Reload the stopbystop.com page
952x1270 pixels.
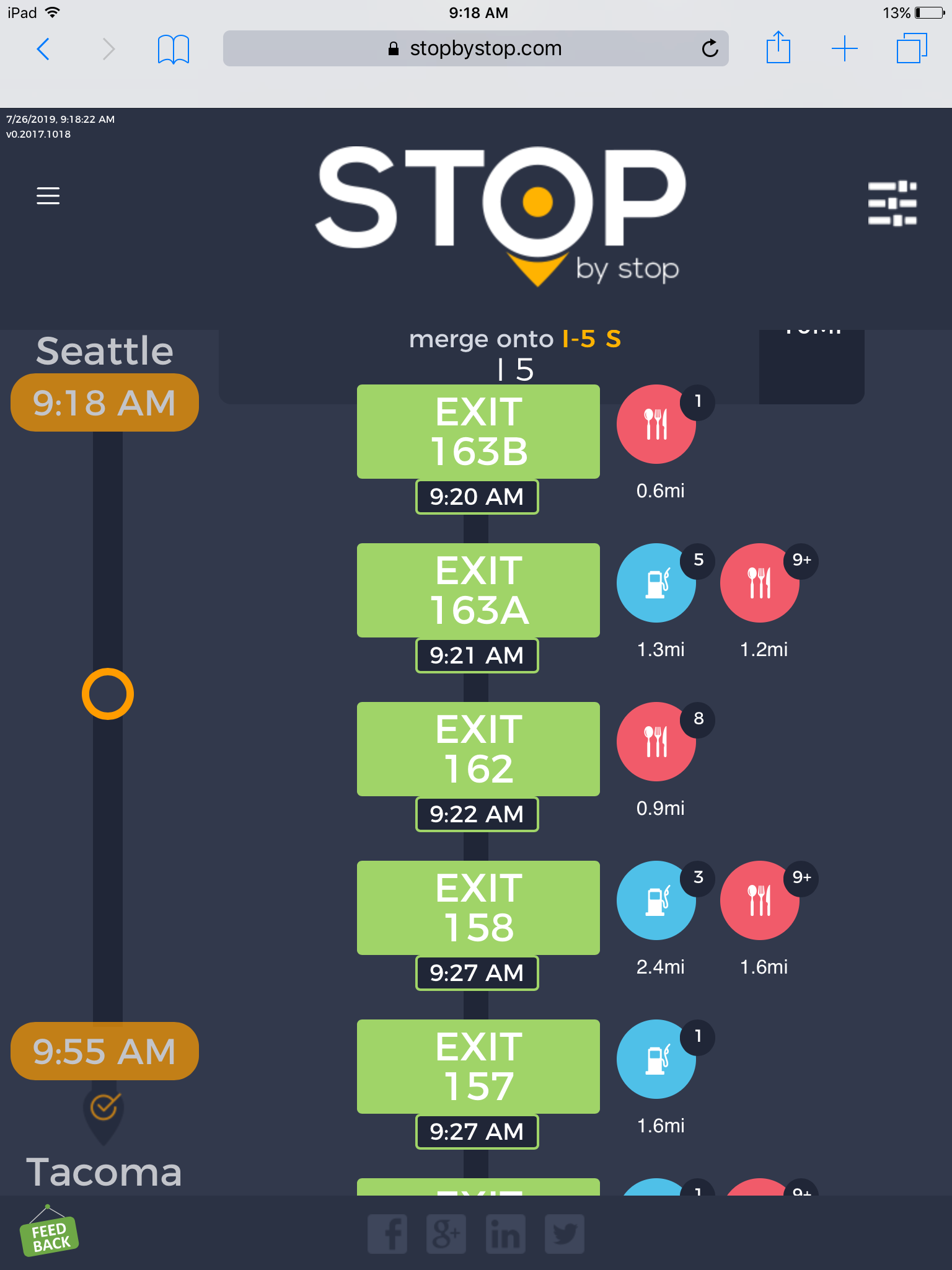[x=710, y=48]
